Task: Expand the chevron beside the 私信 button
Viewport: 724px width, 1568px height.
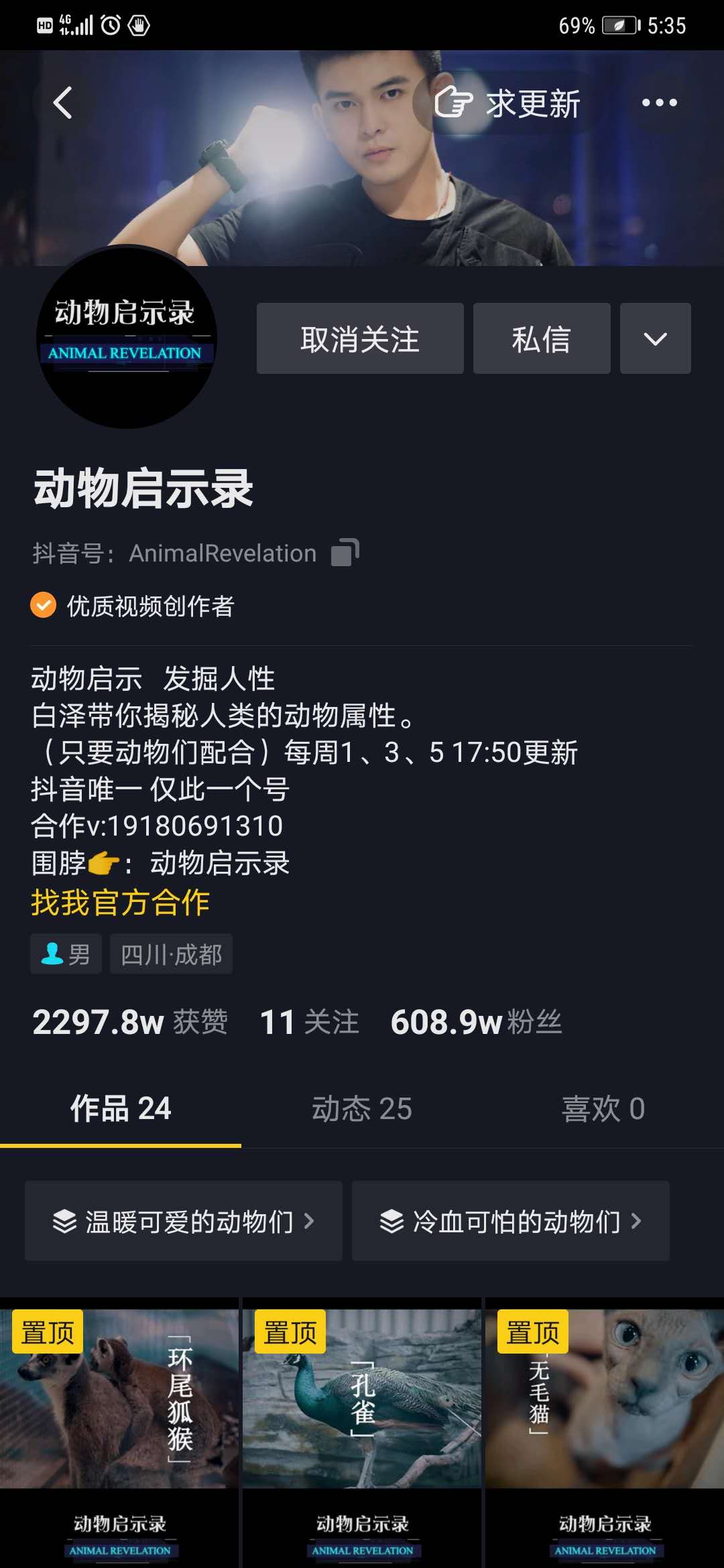Action: click(654, 338)
